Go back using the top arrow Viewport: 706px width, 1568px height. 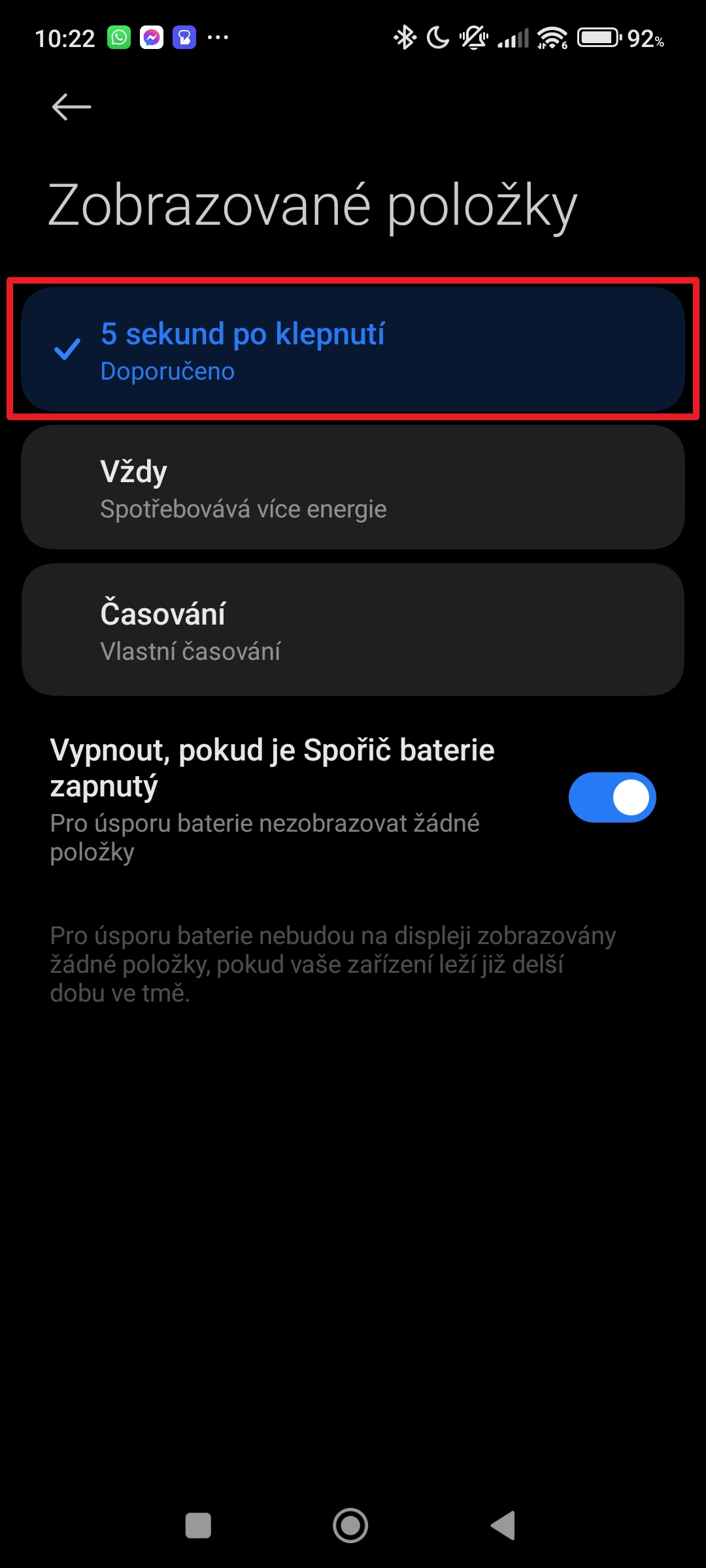click(71, 106)
